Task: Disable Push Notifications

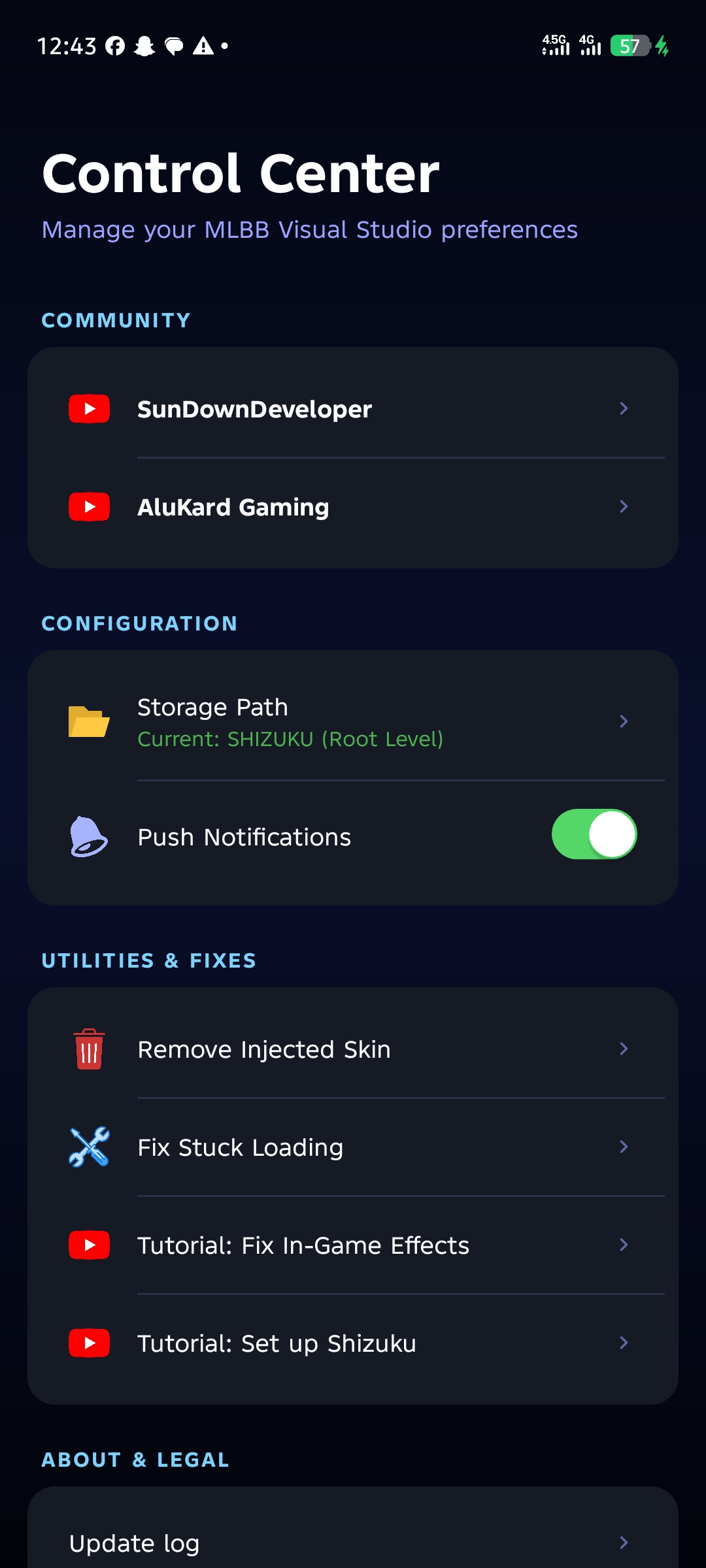Action: tap(594, 836)
